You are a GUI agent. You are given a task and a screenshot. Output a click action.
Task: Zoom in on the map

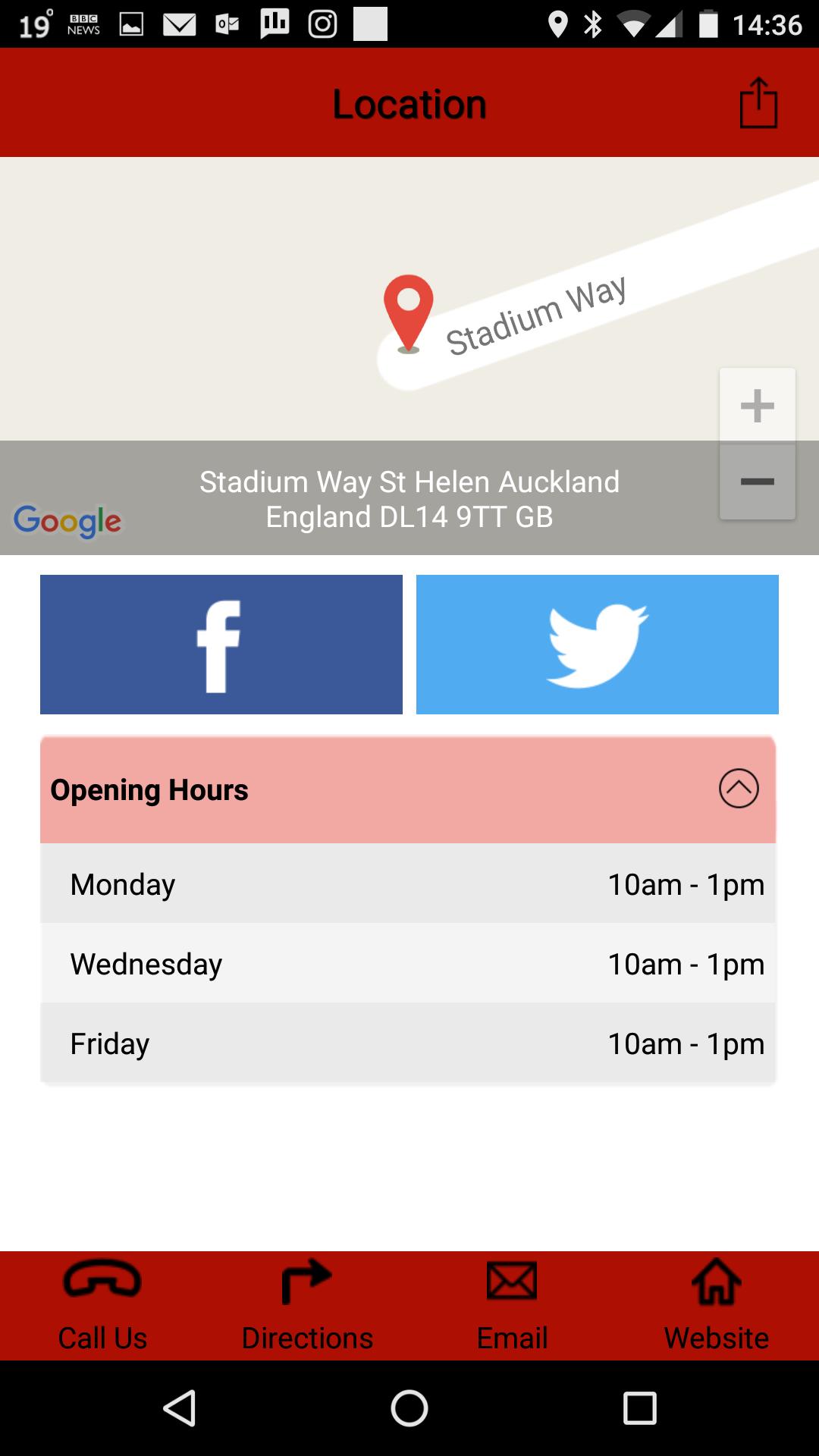pyautogui.click(x=757, y=406)
